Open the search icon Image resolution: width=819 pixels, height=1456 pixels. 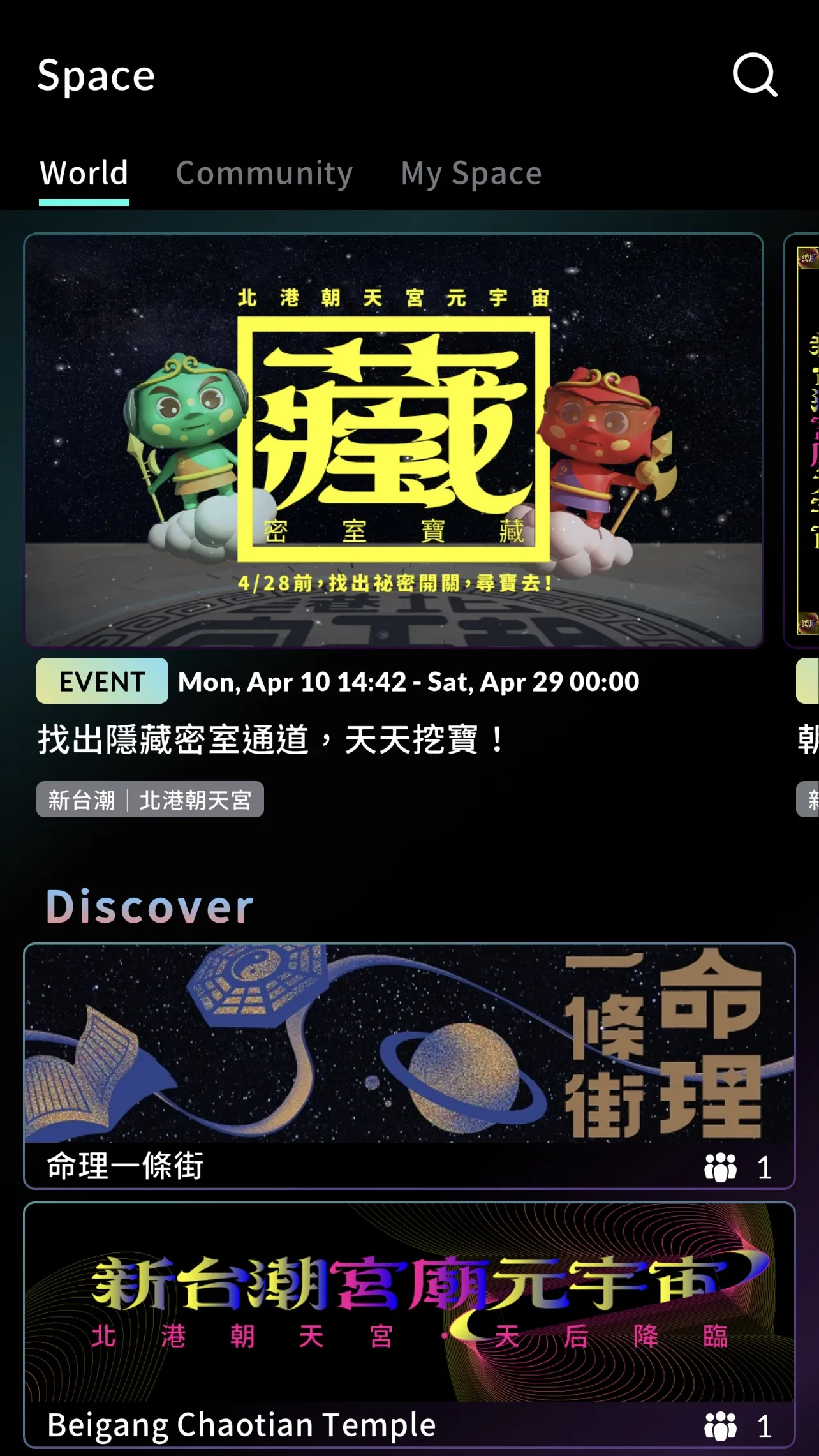point(755,75)
